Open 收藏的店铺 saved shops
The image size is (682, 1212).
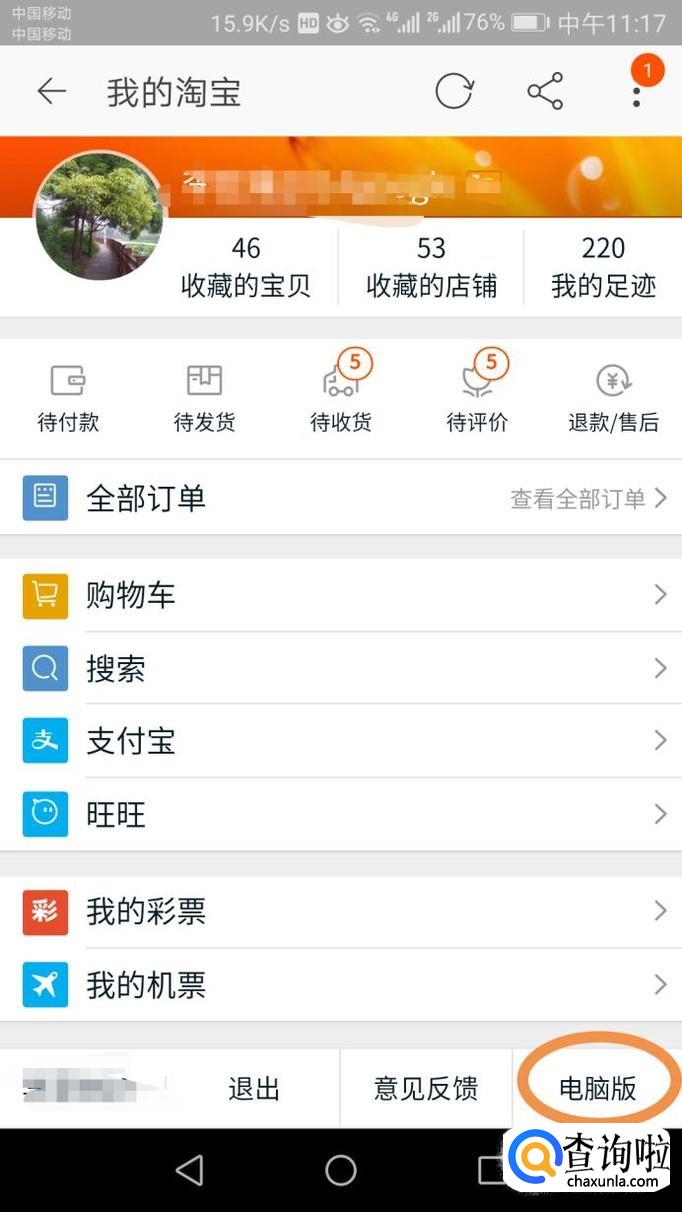431,267
